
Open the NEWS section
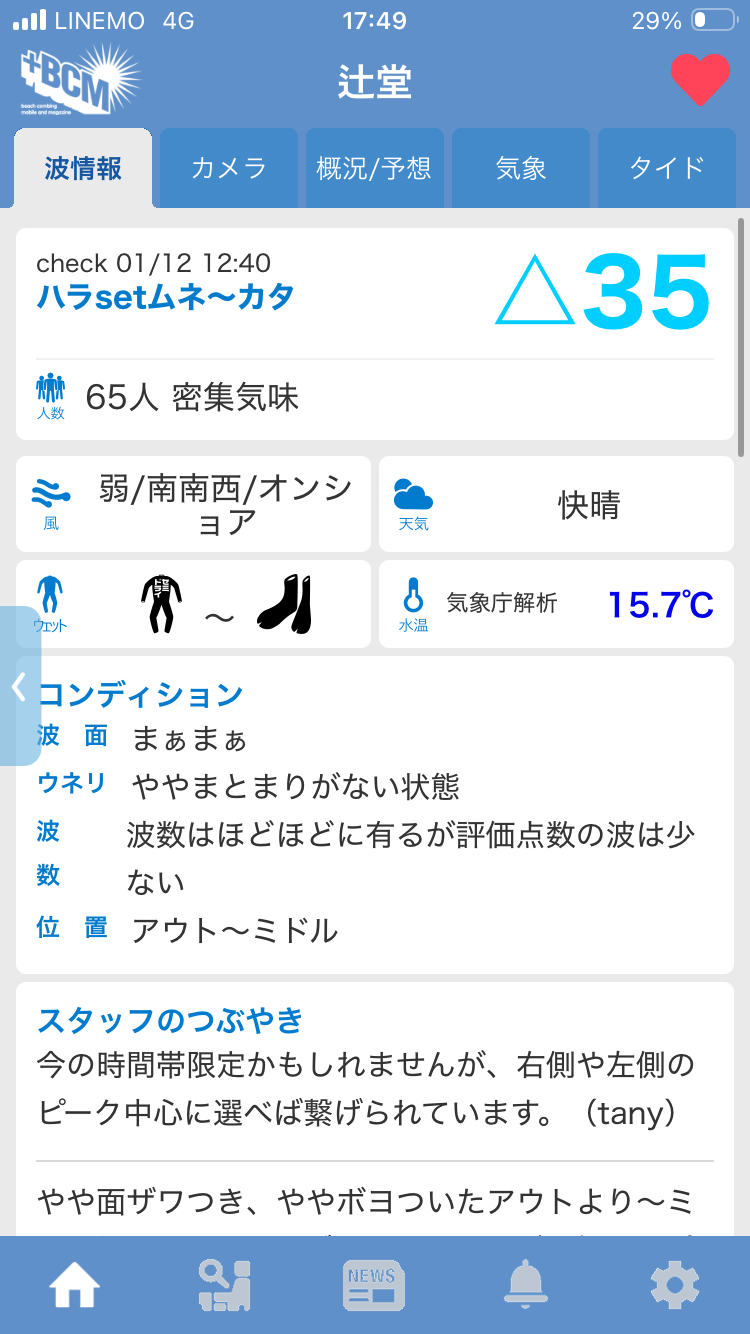pos(373,1285)
